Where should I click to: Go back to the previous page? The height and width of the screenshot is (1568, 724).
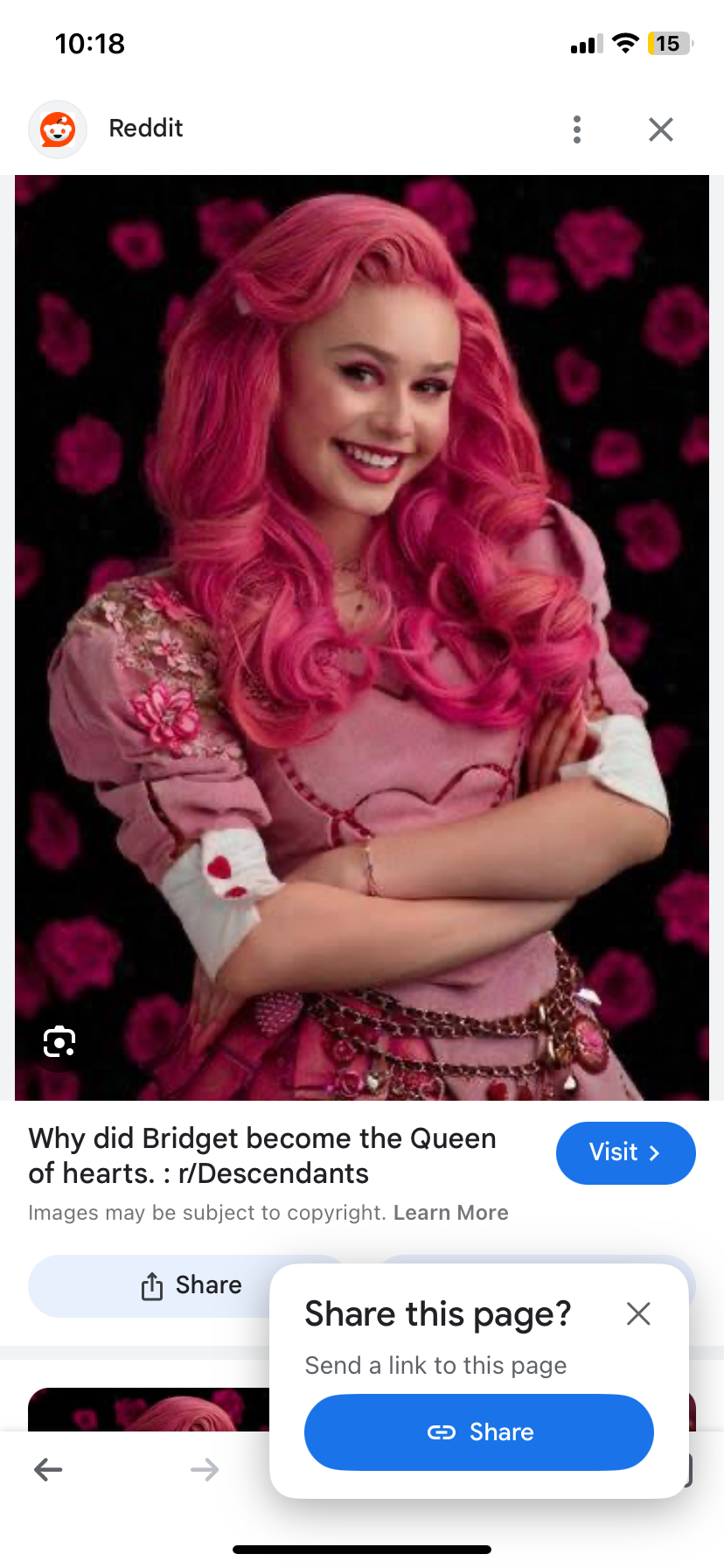click(x=48, y=1469)
